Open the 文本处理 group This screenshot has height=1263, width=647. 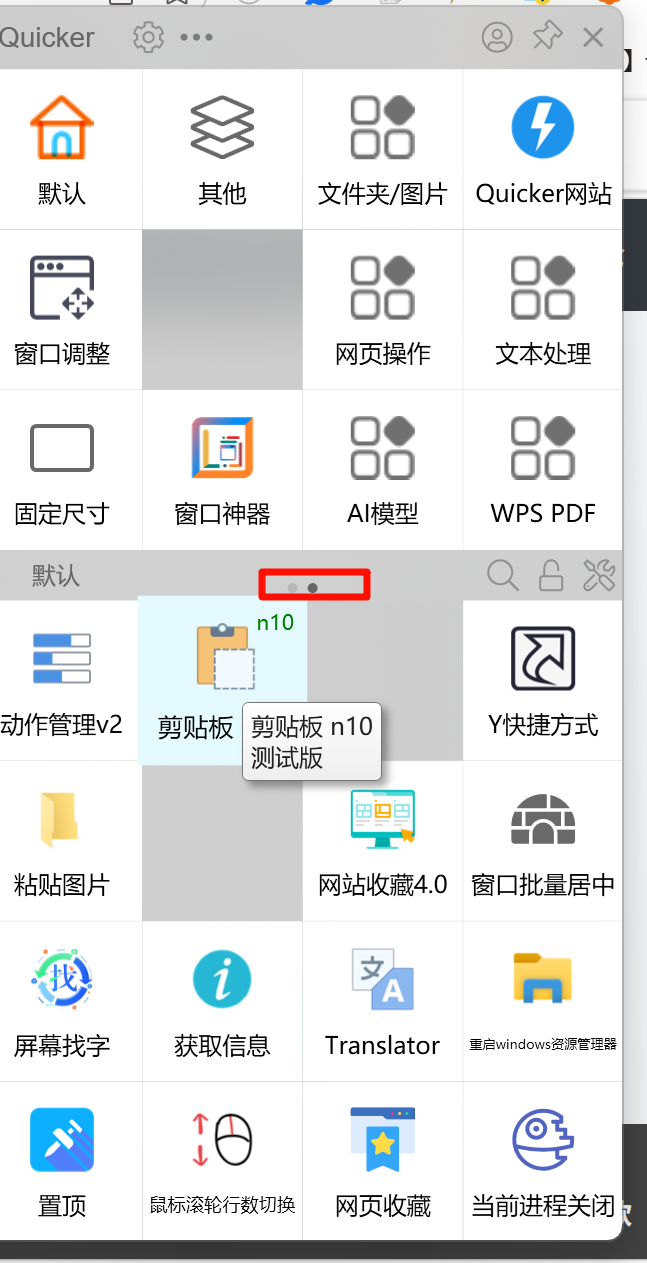(x=543, y=310)
